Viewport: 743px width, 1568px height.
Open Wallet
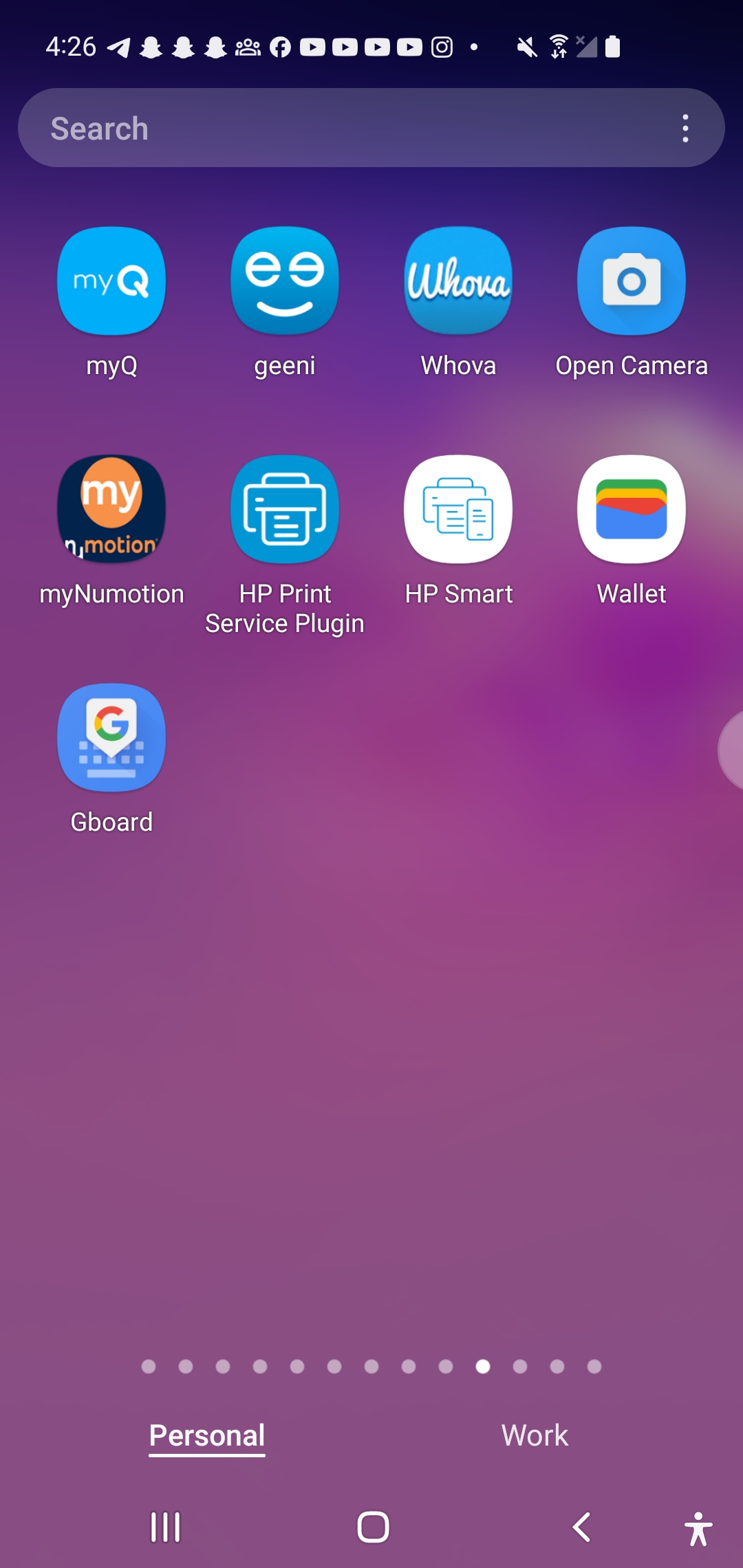632,510
